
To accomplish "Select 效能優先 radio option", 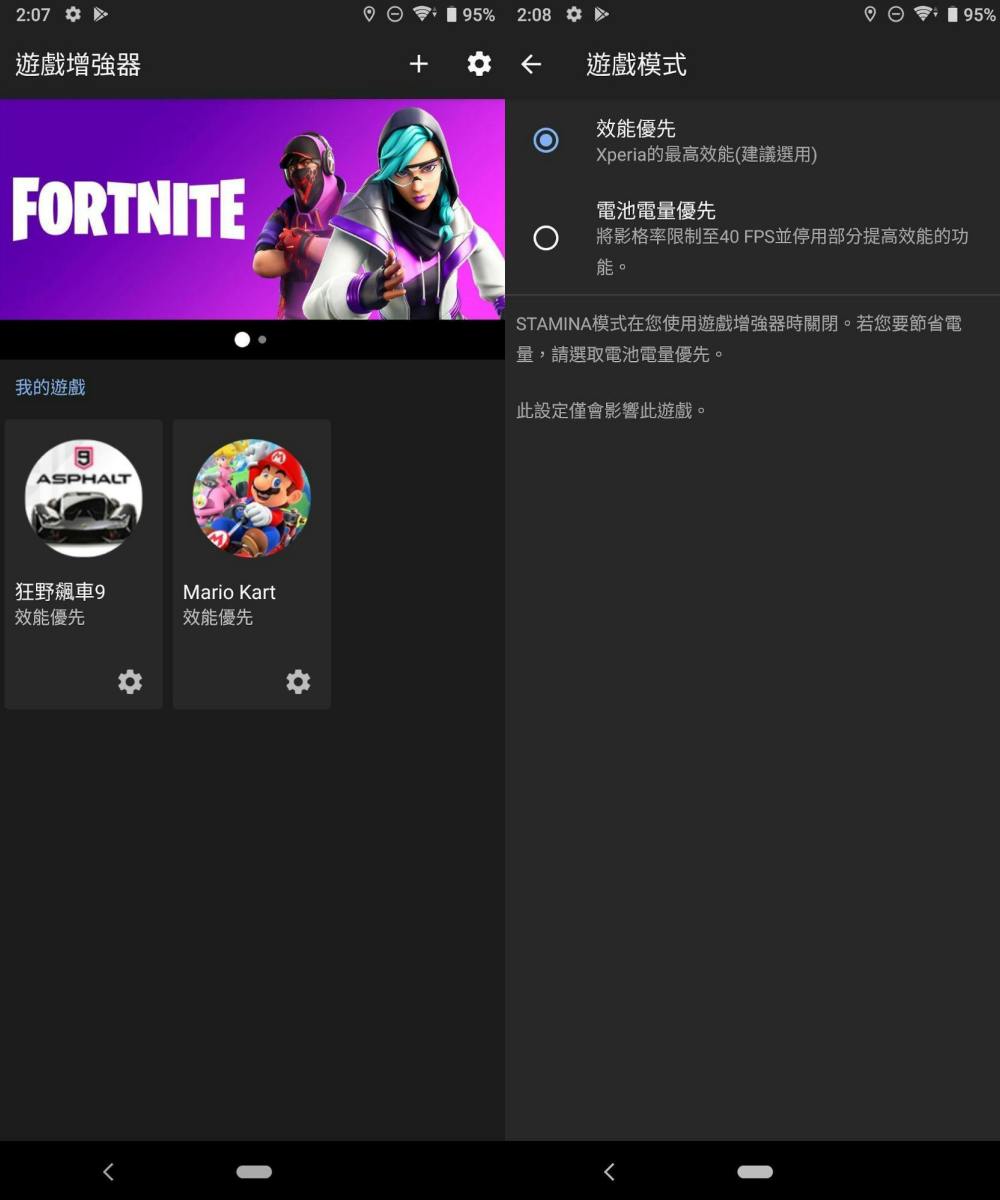I will [x=546, y=140].
